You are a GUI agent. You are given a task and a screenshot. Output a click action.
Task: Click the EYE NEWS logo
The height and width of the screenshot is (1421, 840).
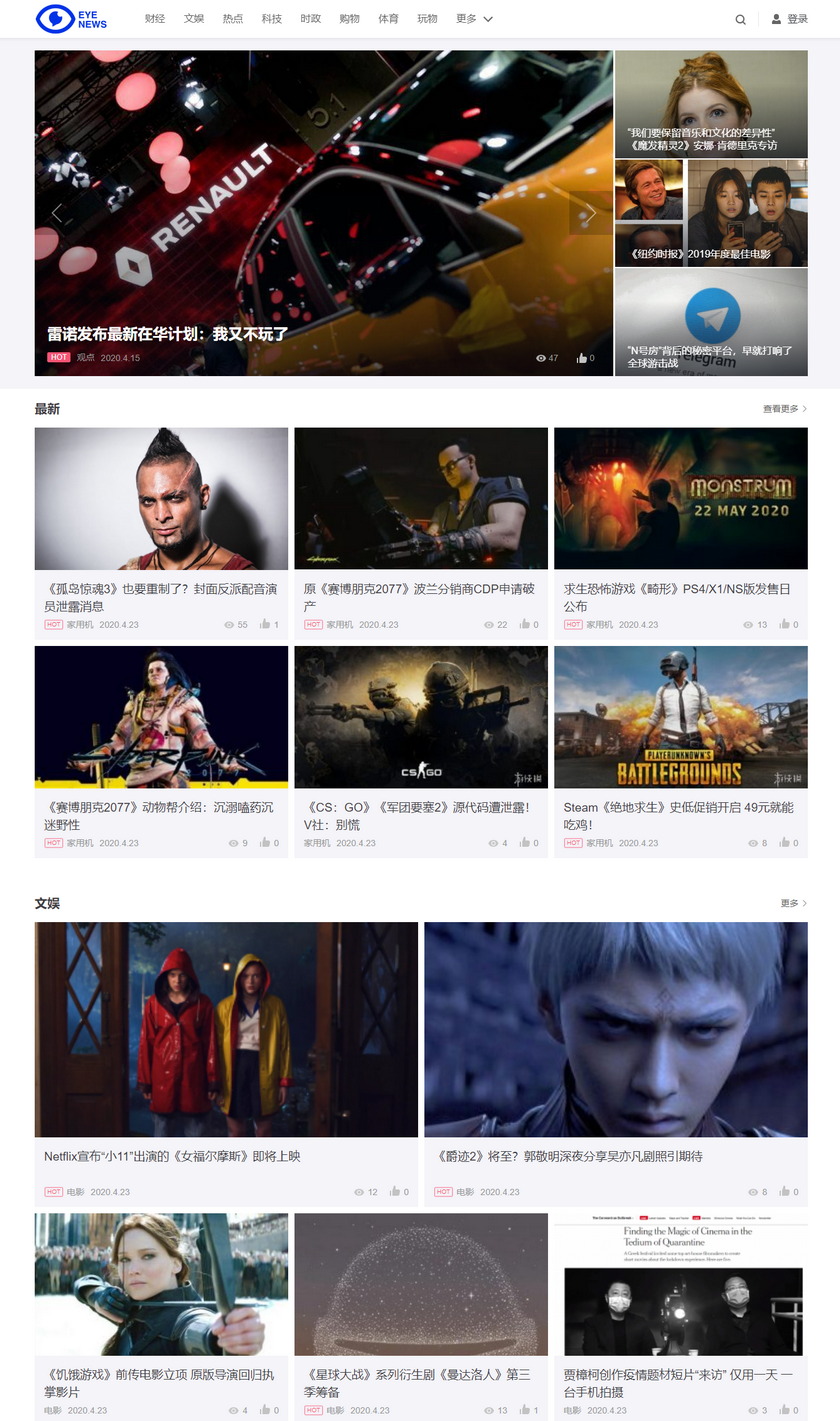[70, 18]
